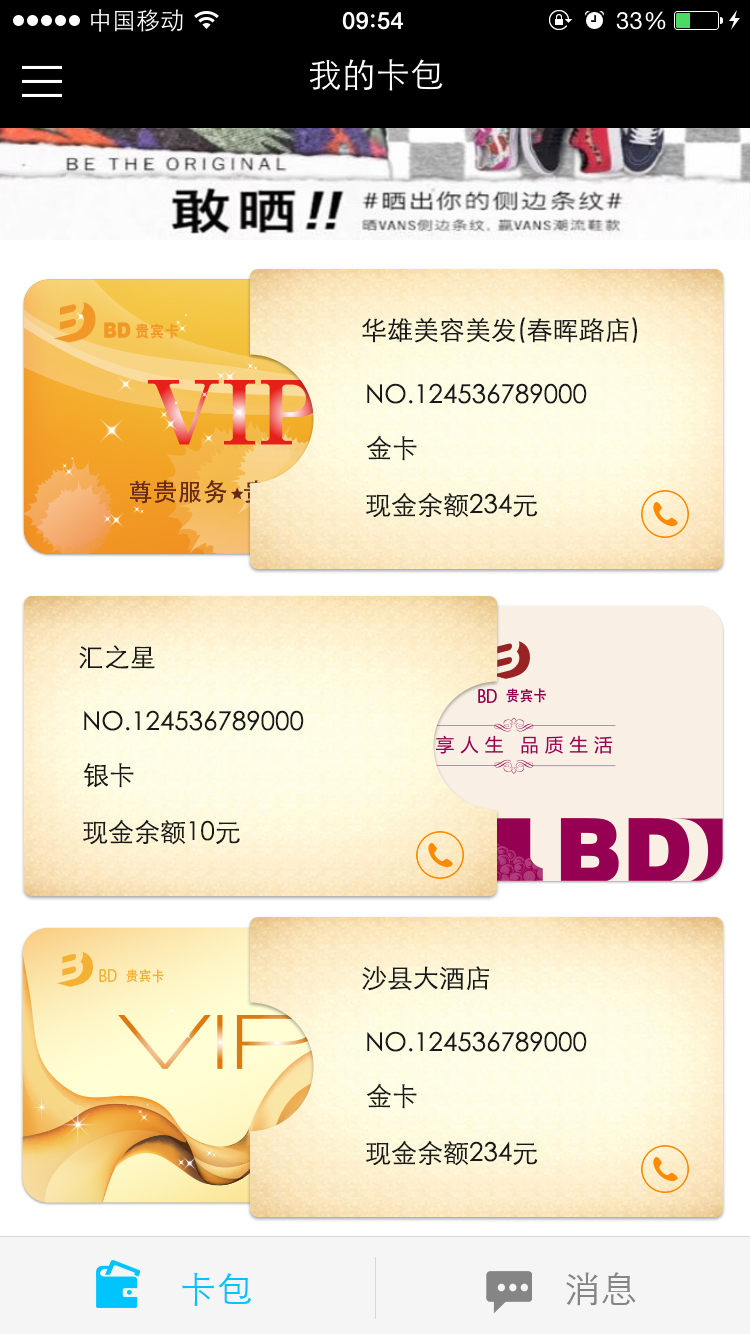
Task: Open the hamburger menu
Action: (41, 81)
